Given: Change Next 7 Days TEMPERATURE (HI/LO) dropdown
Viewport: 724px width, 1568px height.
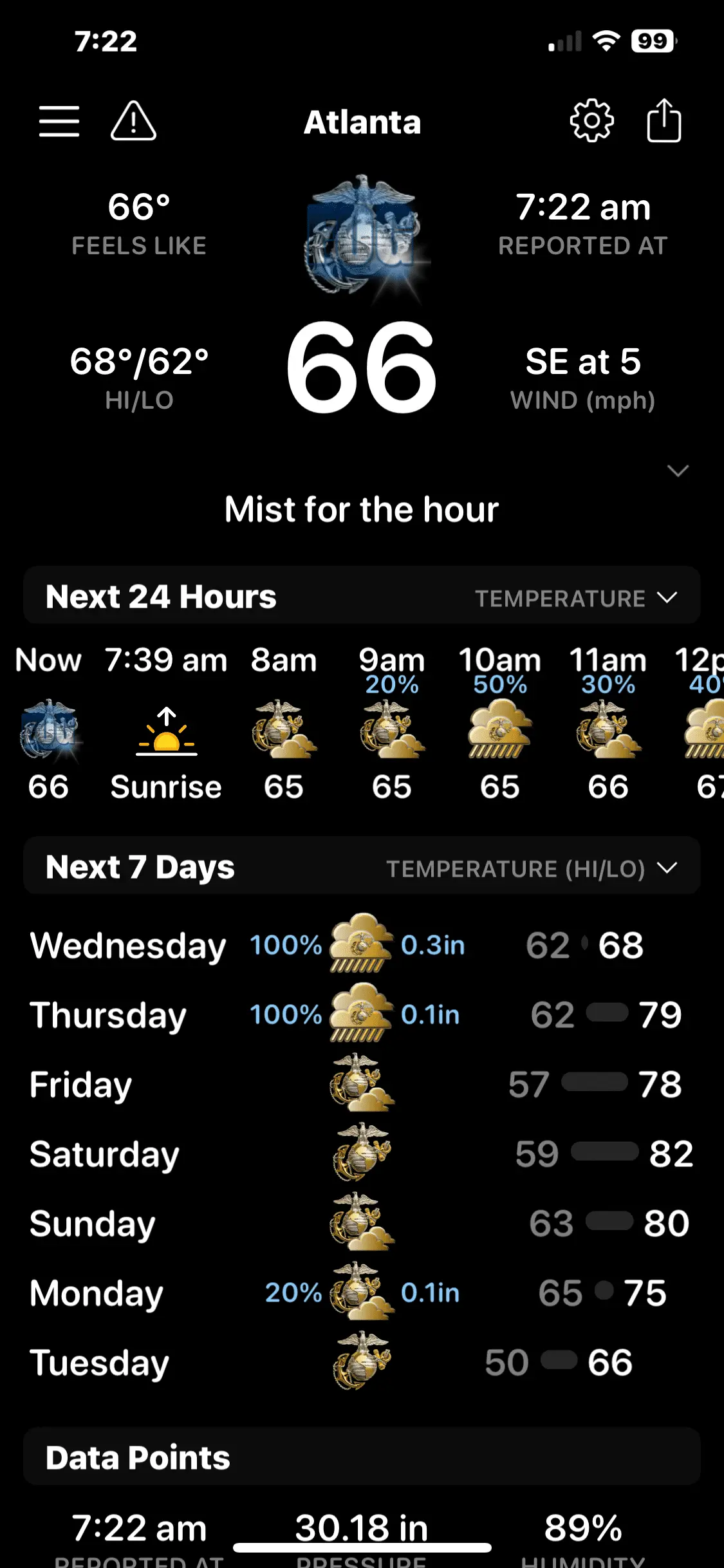Looking at the screenshot, I should click(x=532, y=868).
